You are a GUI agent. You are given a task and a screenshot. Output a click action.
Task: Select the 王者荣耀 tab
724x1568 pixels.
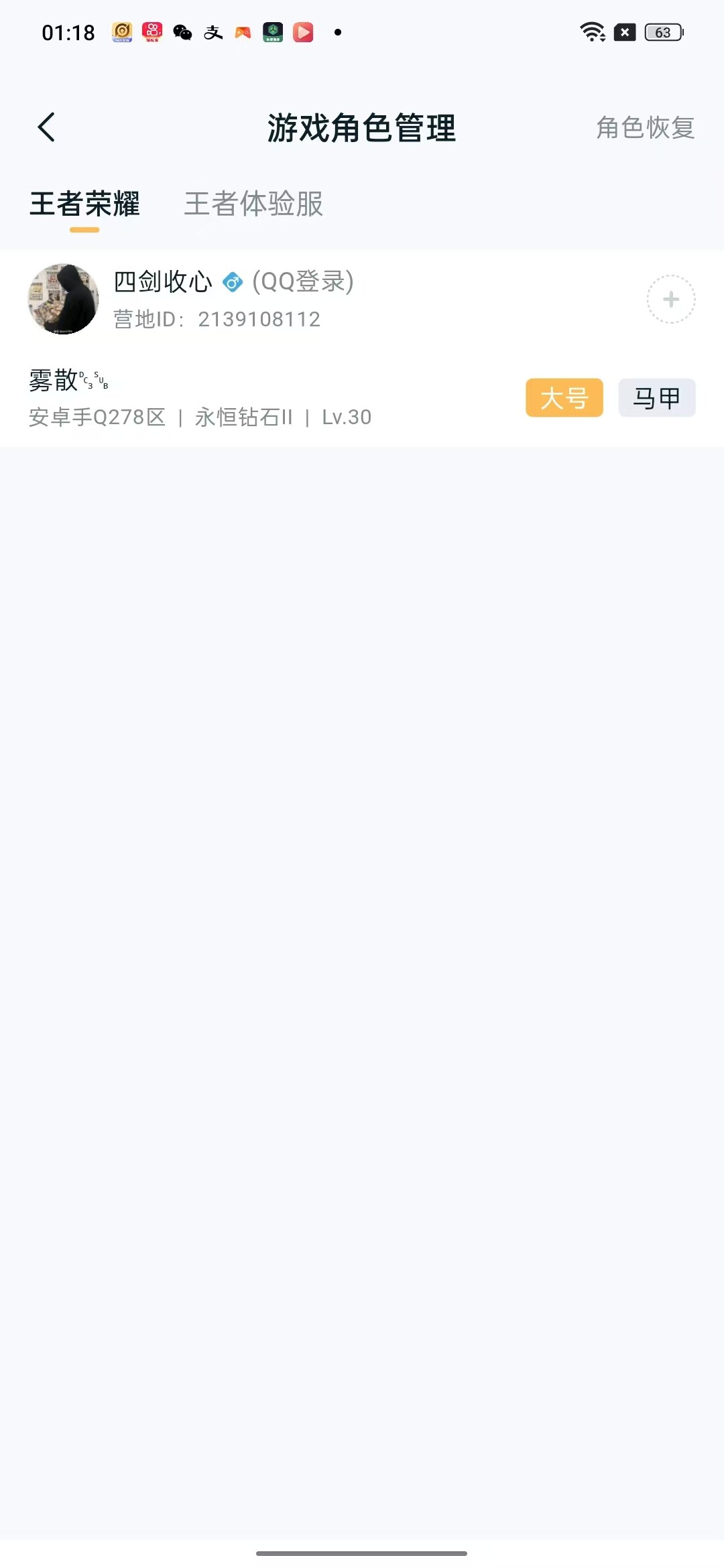[x=84, y=204]
